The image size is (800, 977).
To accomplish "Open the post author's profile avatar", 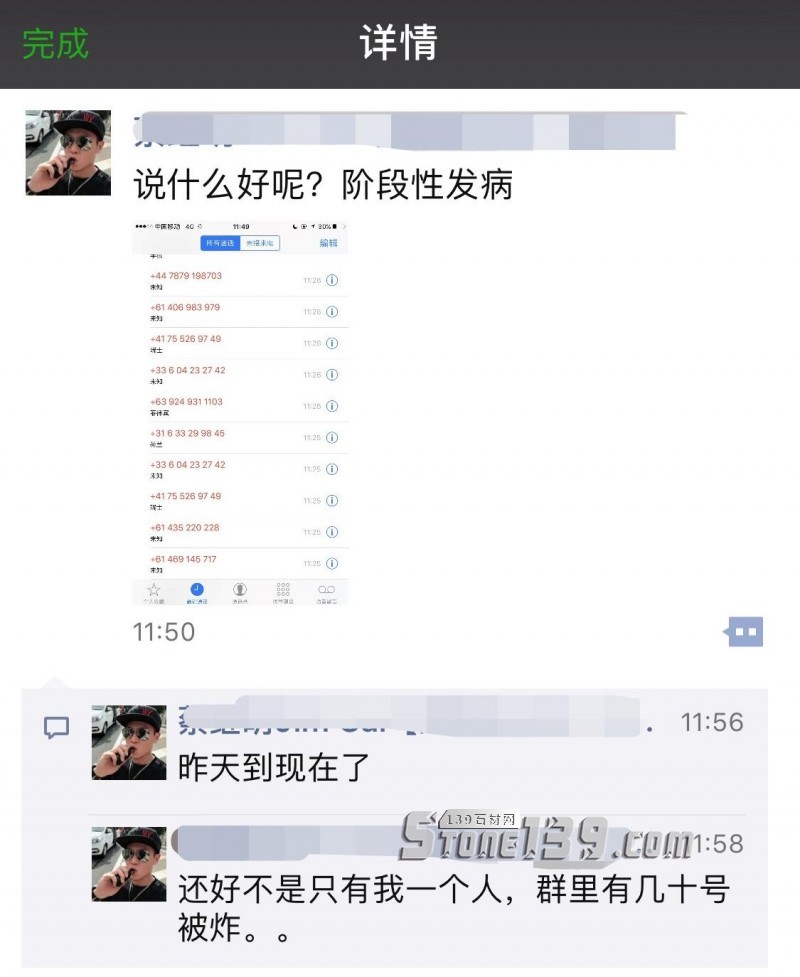I will [x=68, y=152].
